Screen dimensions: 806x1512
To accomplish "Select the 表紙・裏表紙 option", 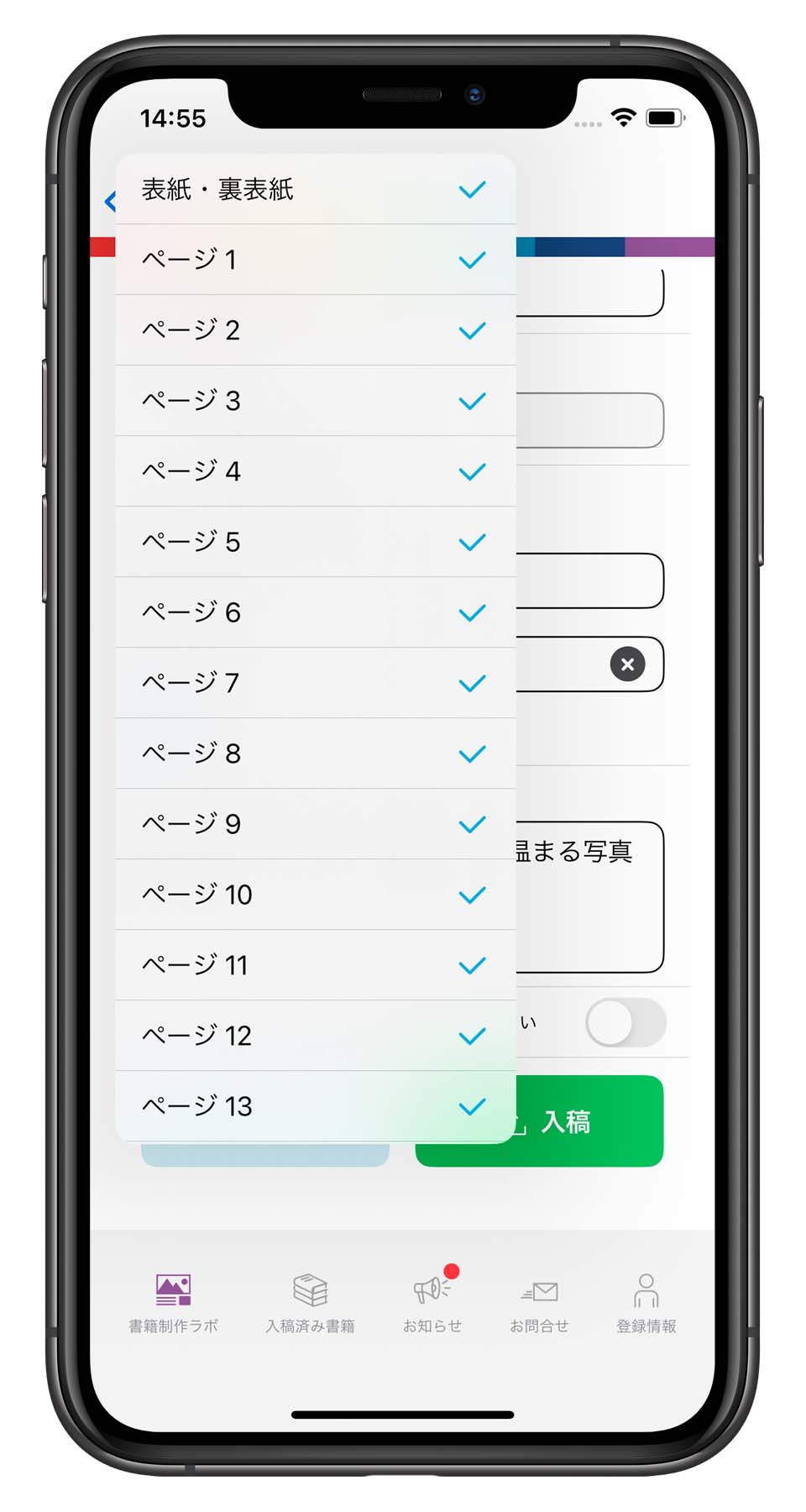I will click(316, 189).
